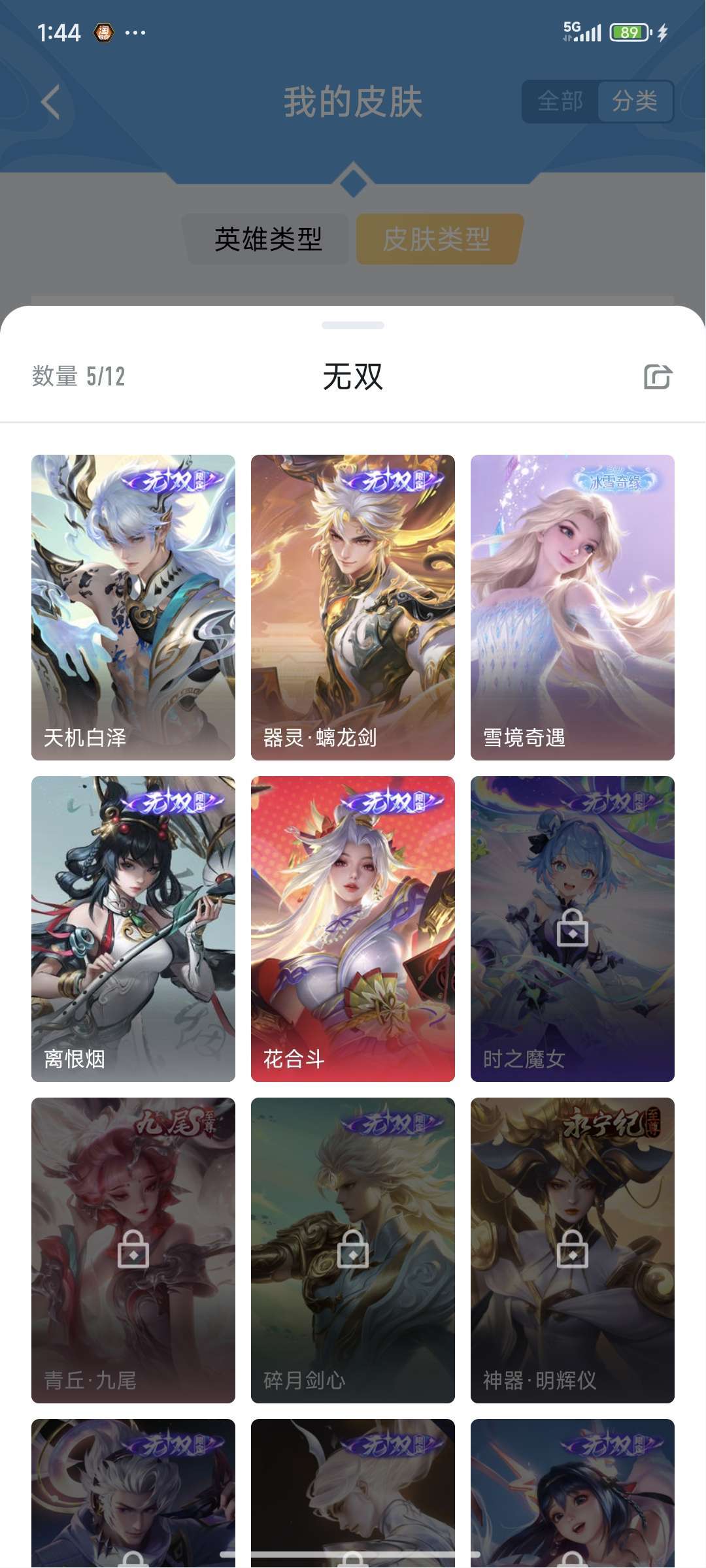The image size is (706, 1568).
Task: Tap the locked 时之魔女 skin
Action: coord(573,929)
